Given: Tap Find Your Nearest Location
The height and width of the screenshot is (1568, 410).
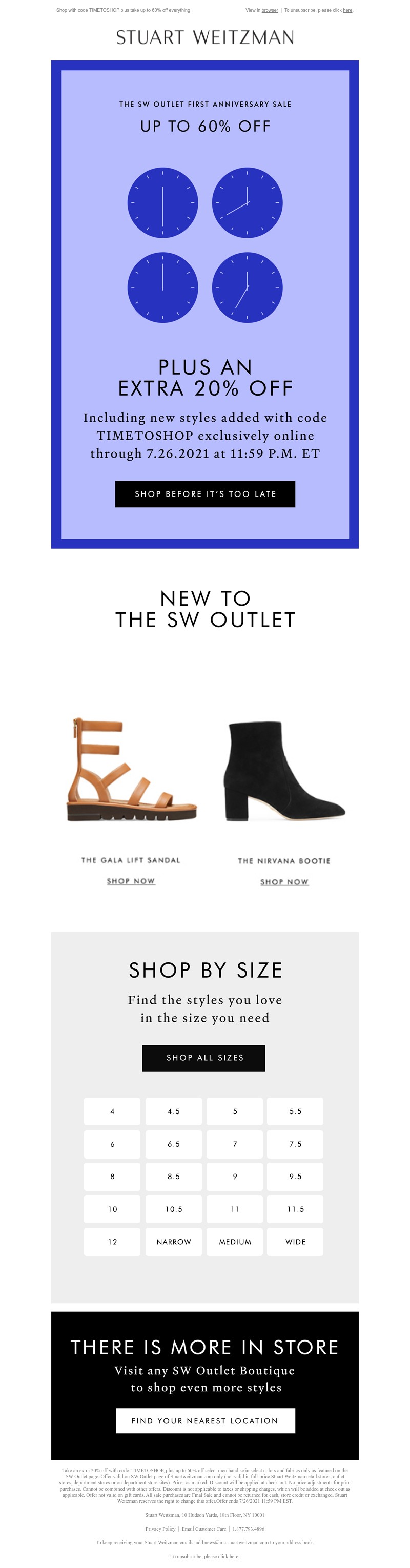Looking at the screenshot, I should coord(204,1421).
